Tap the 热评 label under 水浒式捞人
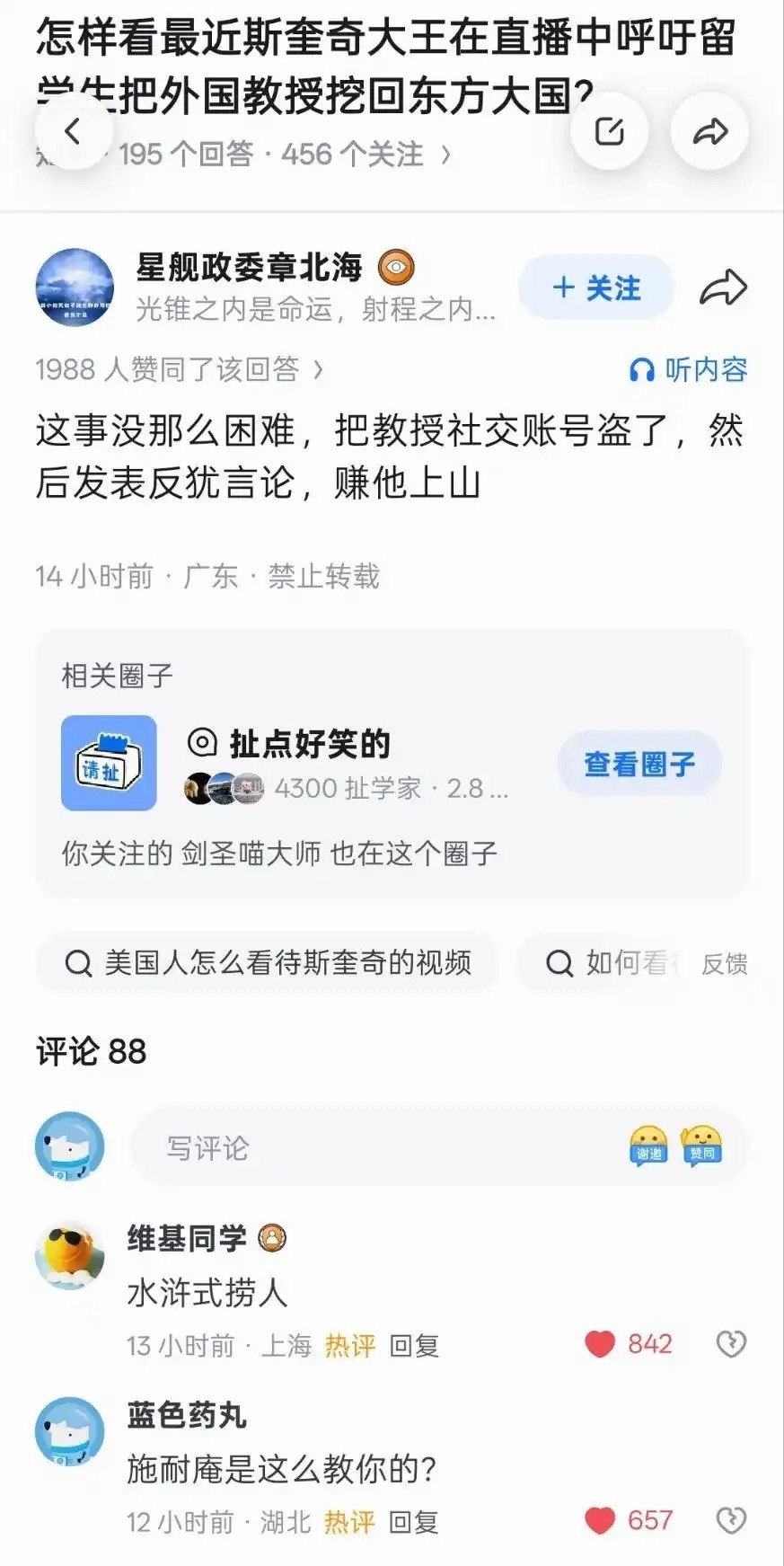784x1566 pixels. click(x=348, y=1346)
